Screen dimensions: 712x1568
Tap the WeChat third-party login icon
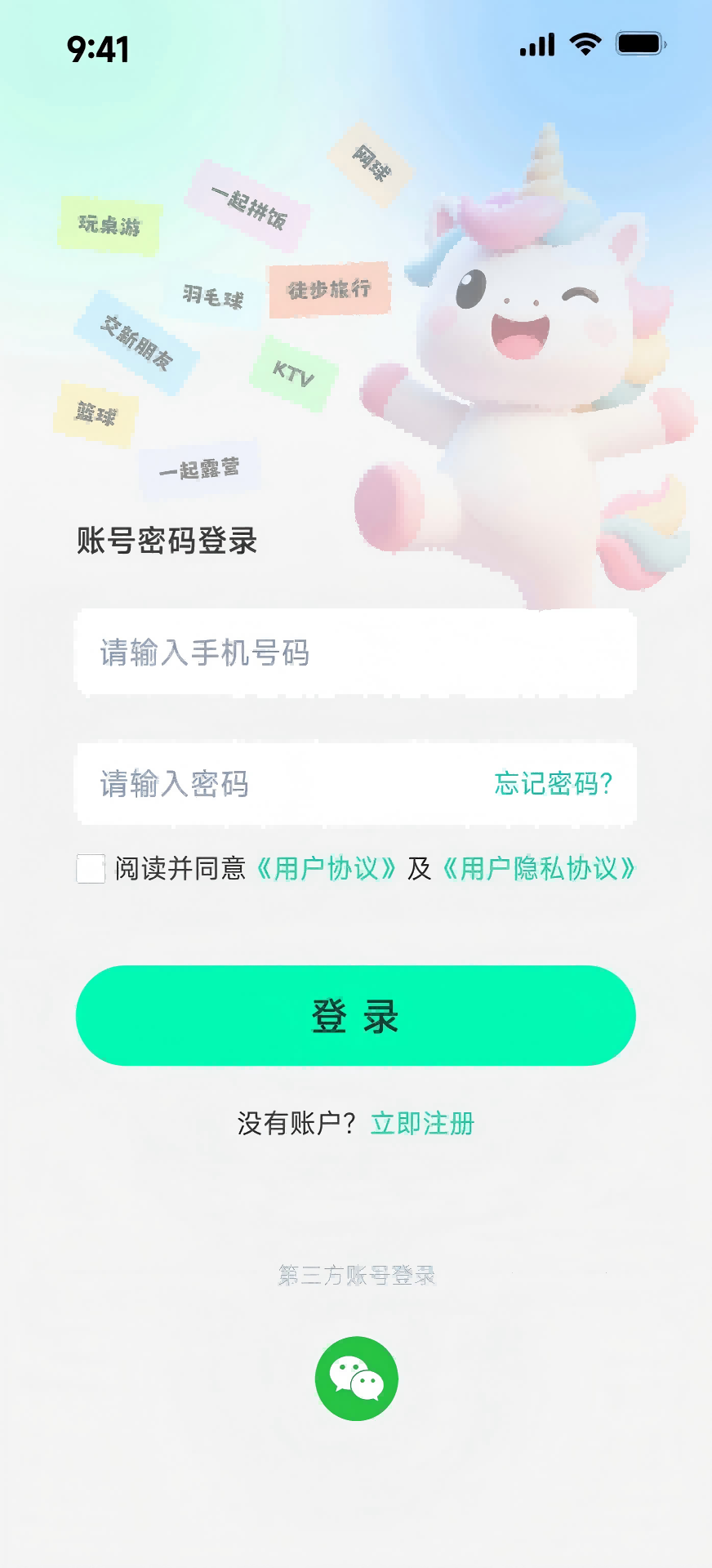[356, 1378]
